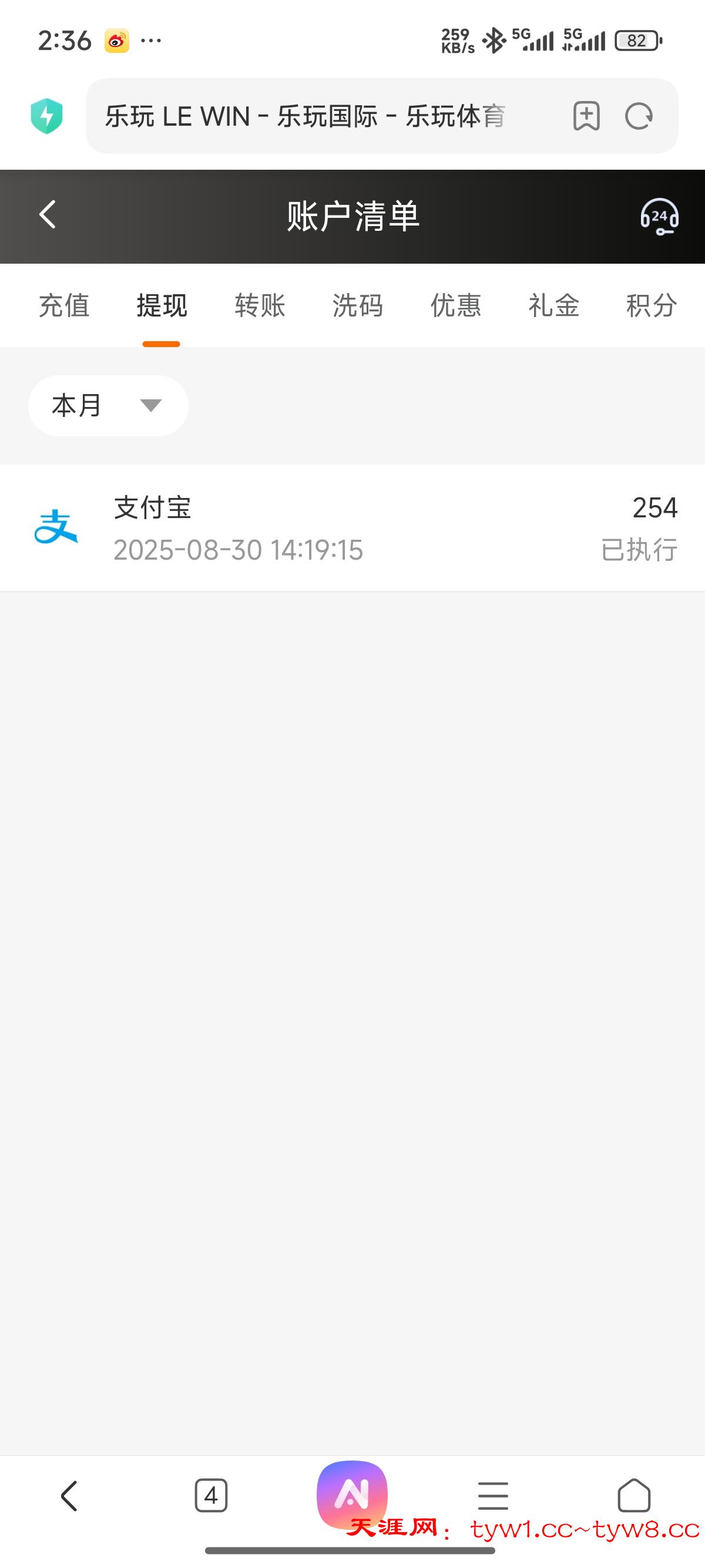
Task: Expand the 本月 period dropdown
Action: 108,405
